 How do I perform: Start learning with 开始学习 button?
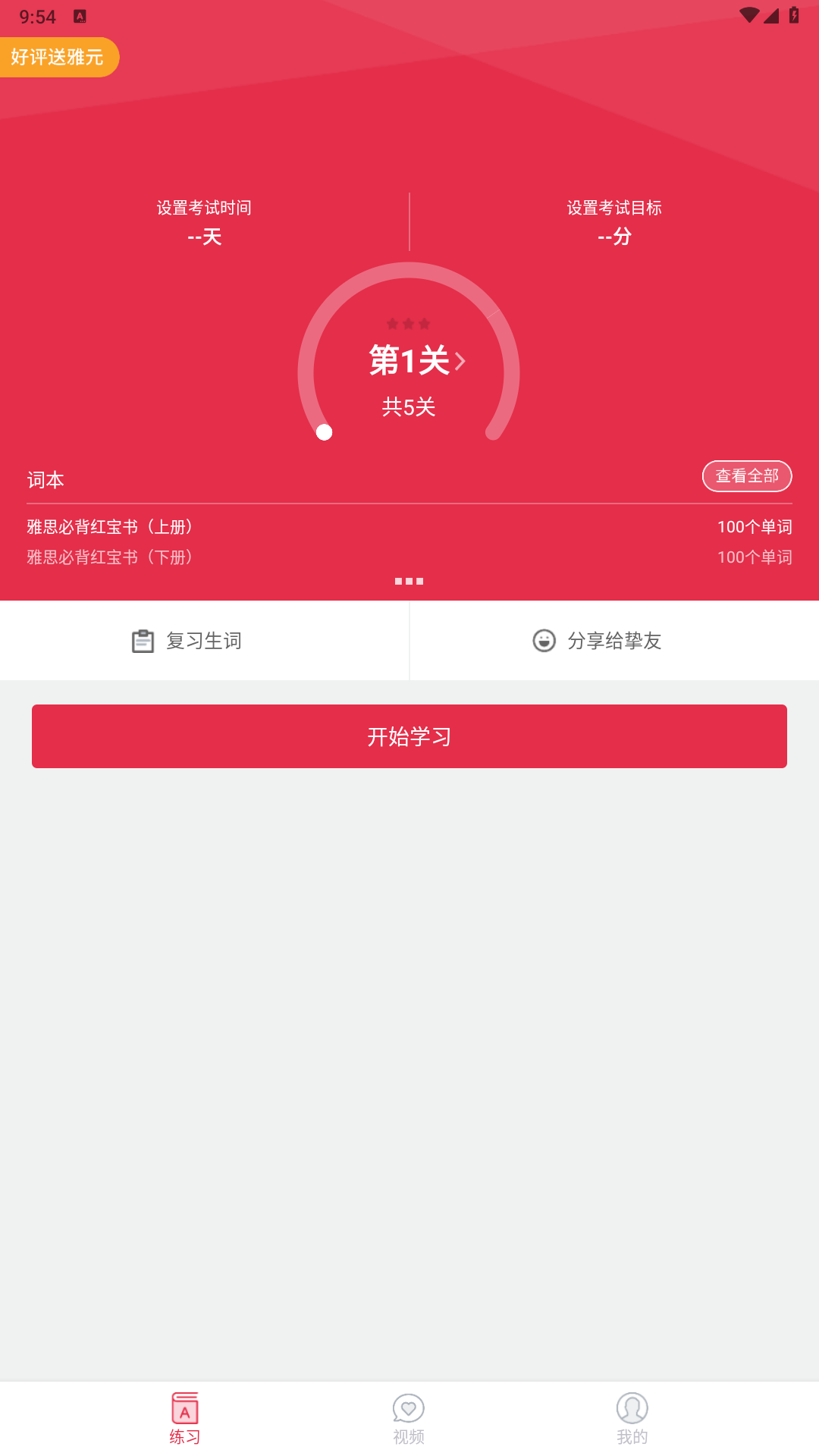pyautogui.click(x=409, y=736)
